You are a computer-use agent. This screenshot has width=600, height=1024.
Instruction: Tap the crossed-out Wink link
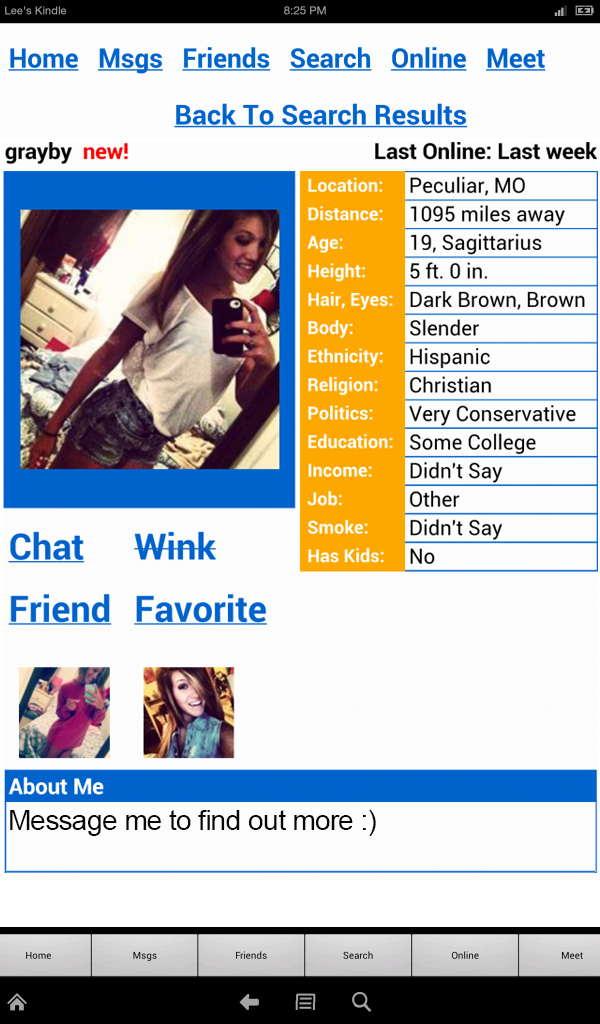pyautogui.click(x=175, y=547)
